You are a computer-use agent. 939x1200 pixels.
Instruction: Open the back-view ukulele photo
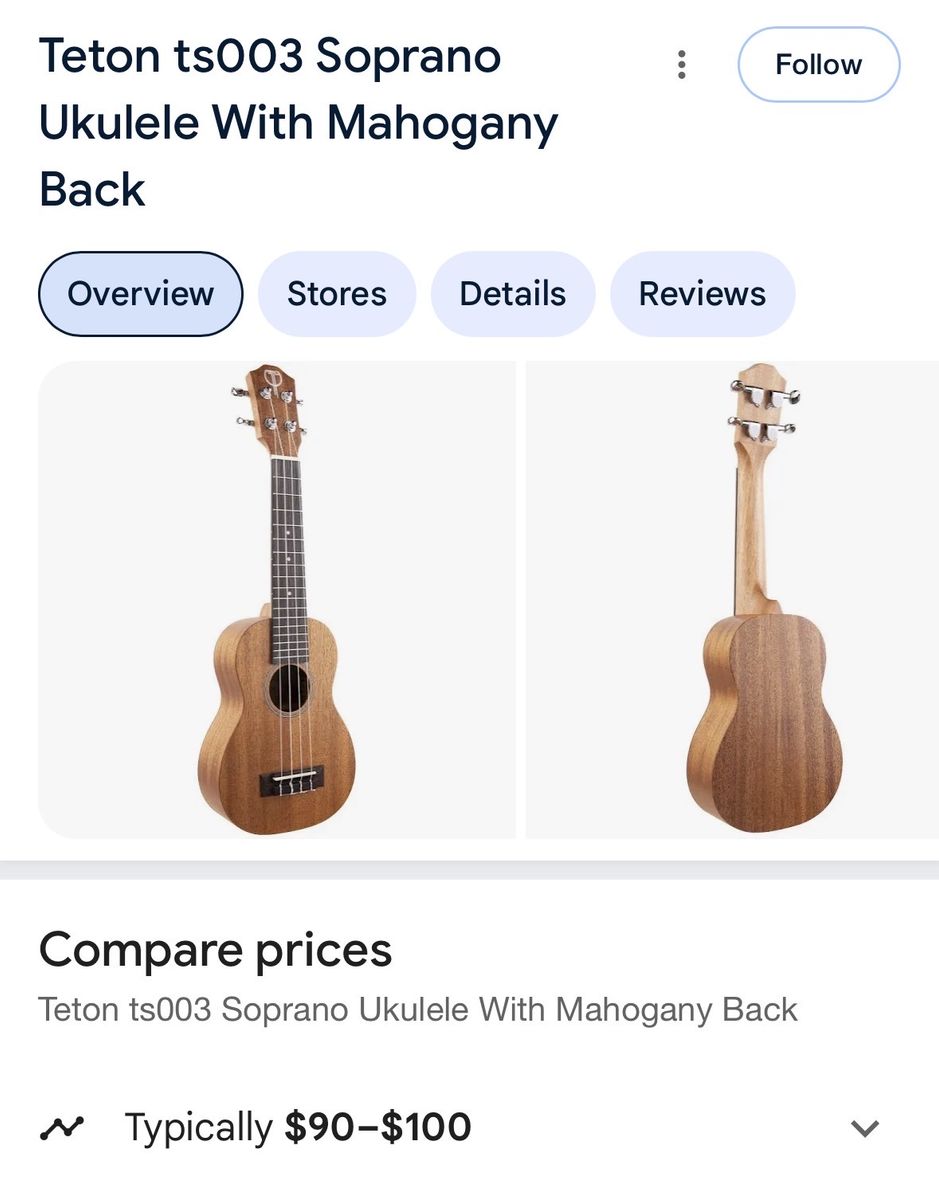(733, 600)
